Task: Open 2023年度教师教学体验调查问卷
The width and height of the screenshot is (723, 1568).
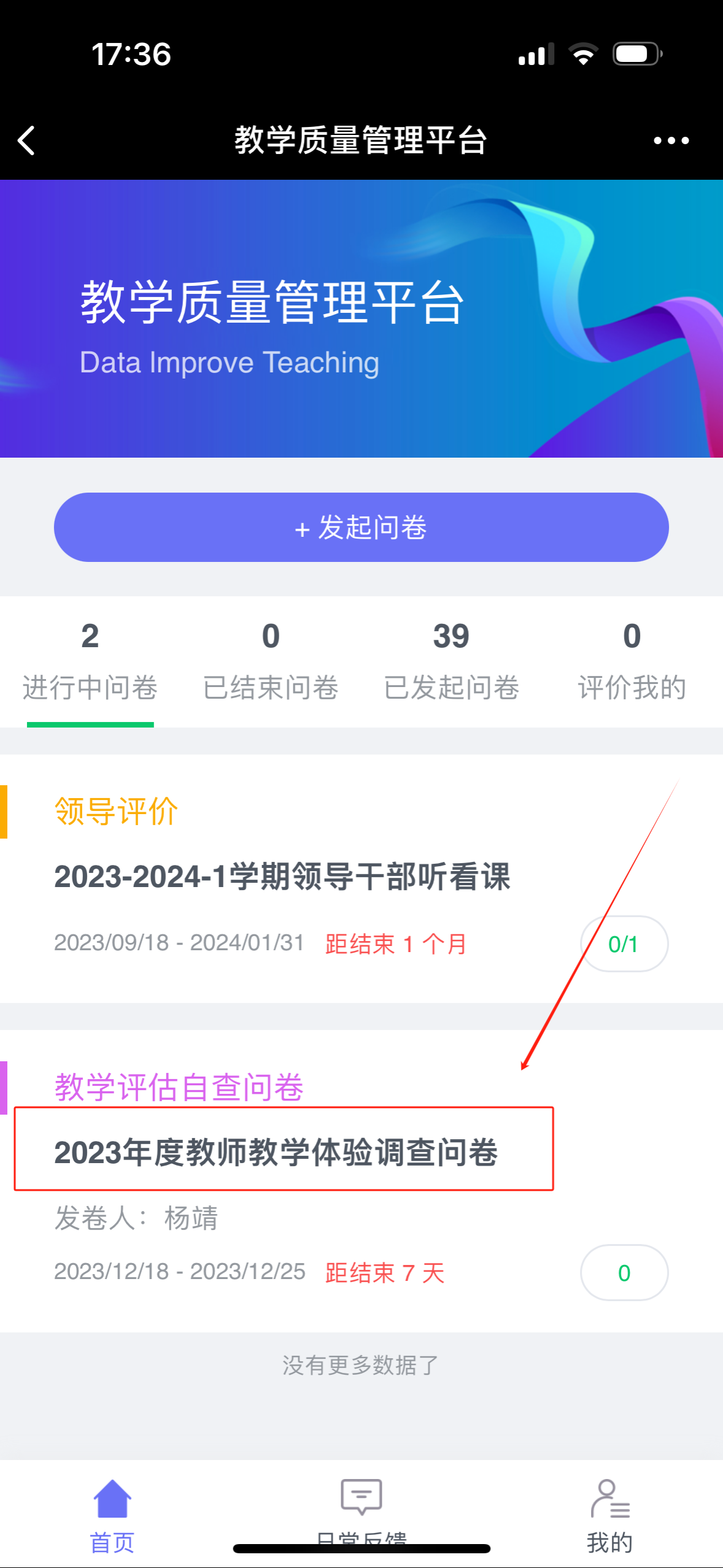Action: coord(276,1152)
